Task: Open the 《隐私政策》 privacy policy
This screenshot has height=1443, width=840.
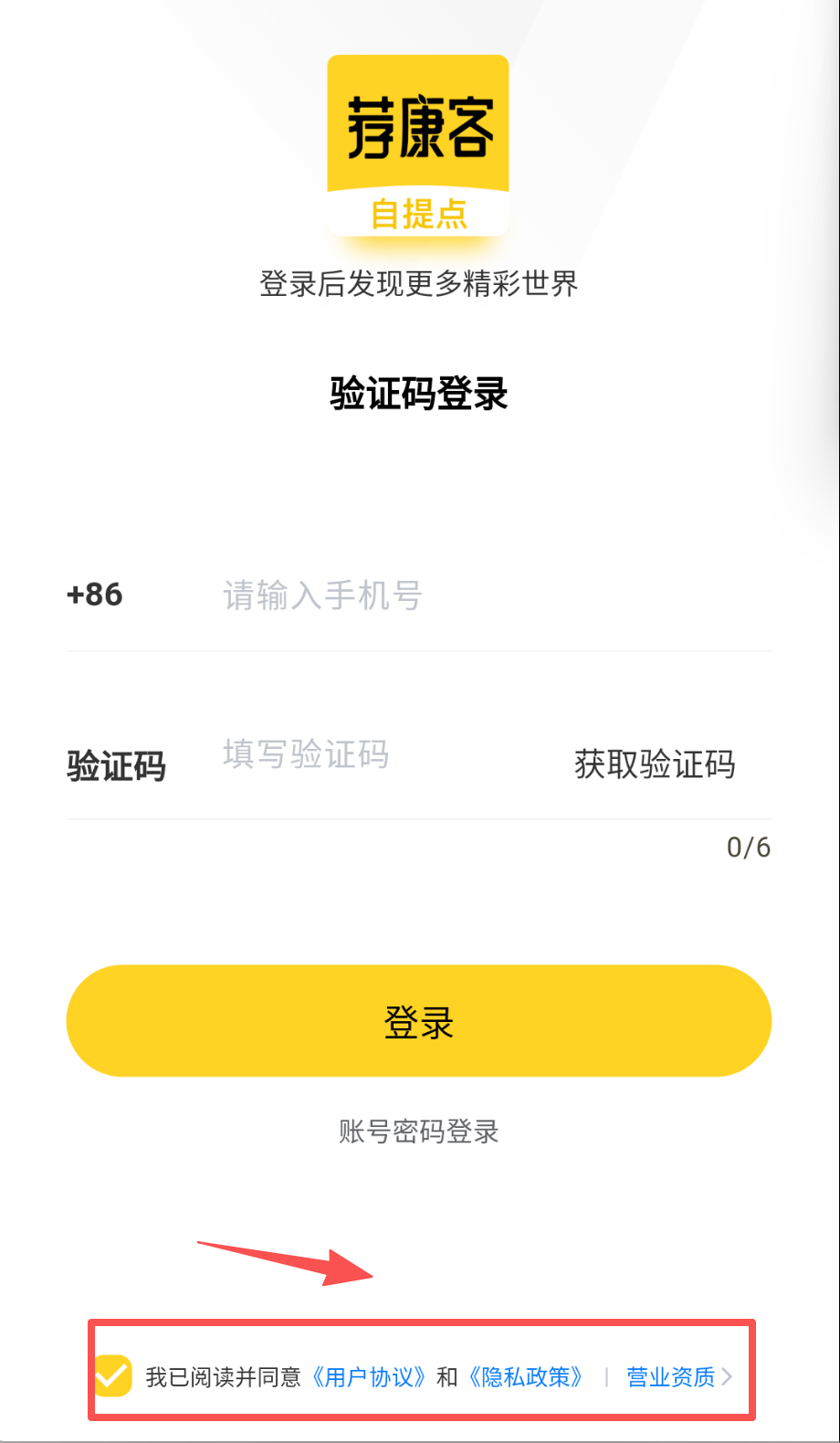Action: (x=526, y=1377)
